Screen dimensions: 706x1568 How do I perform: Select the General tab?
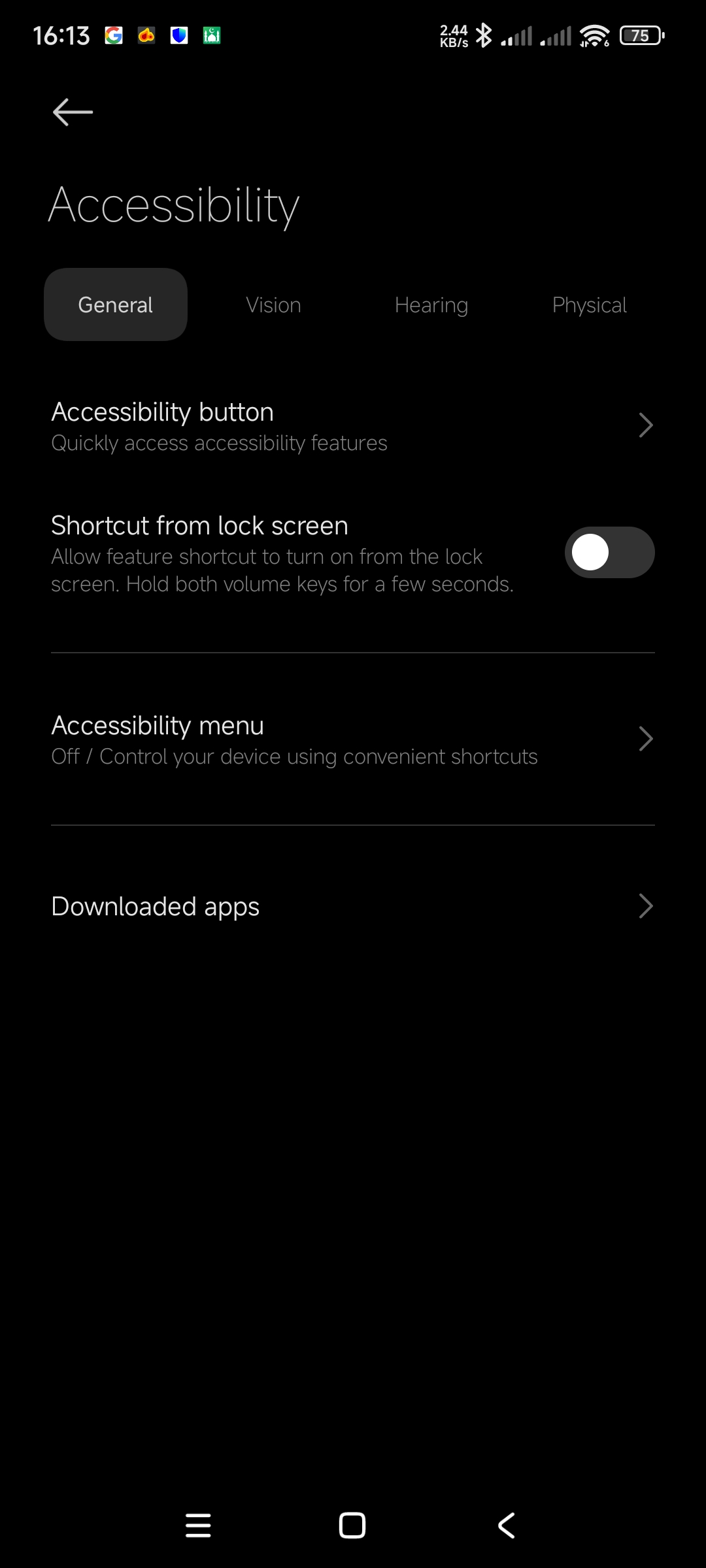116,304
